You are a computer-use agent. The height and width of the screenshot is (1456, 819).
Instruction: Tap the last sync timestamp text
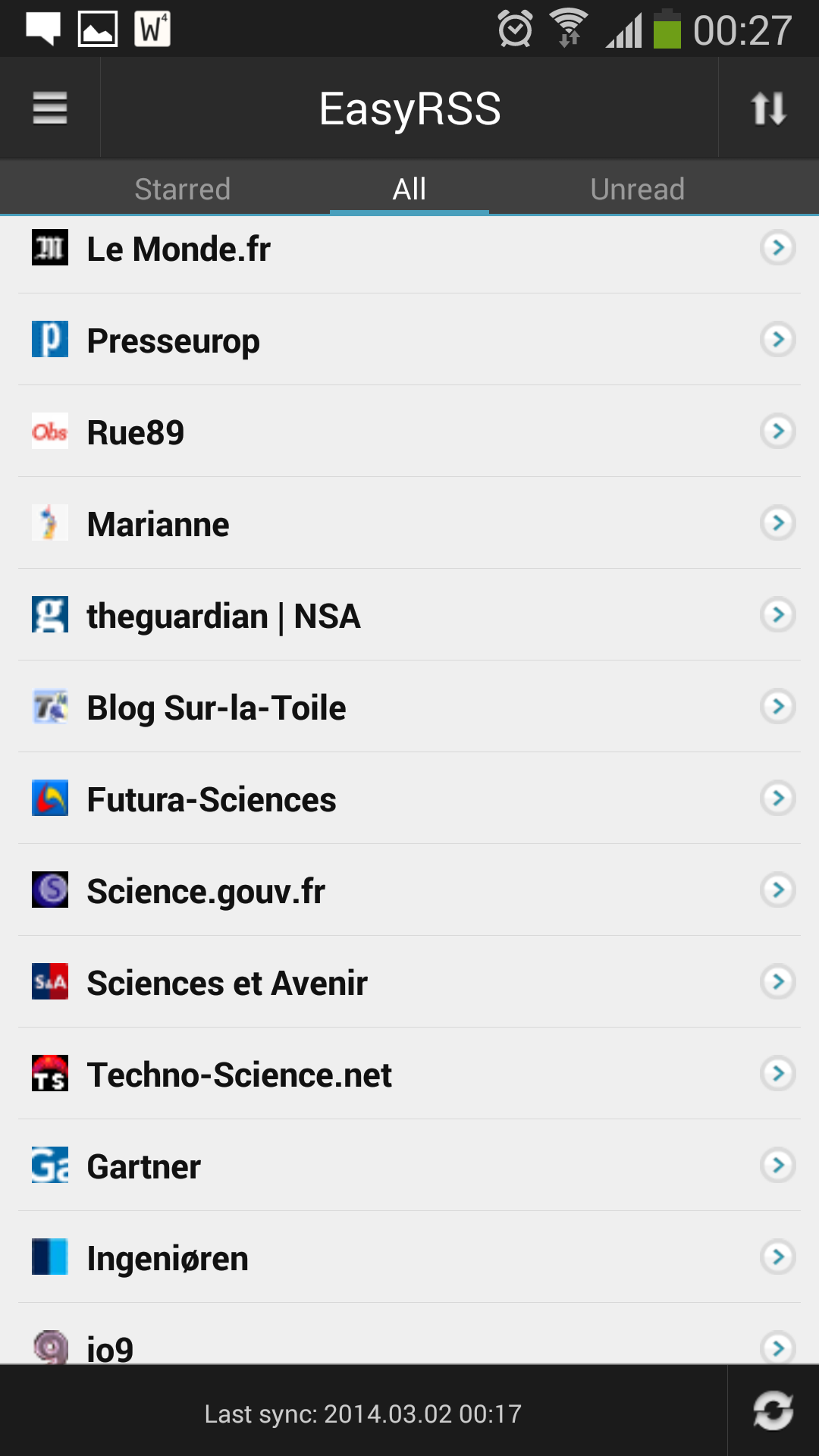tap(364, 1414)
